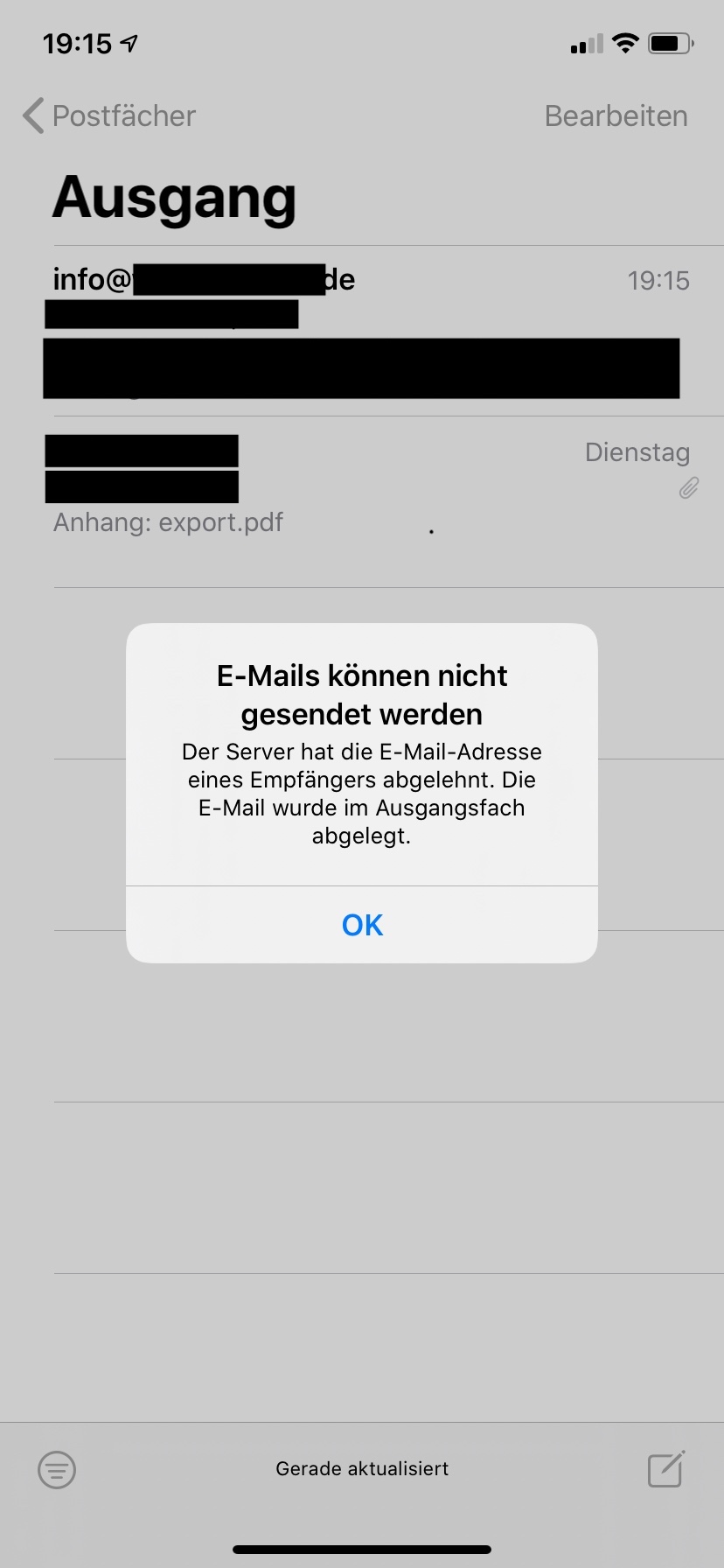The width and height of the screenshot is (724, 1568).
Task: Go back to Postfächer
Action: [x=109, y=115]
